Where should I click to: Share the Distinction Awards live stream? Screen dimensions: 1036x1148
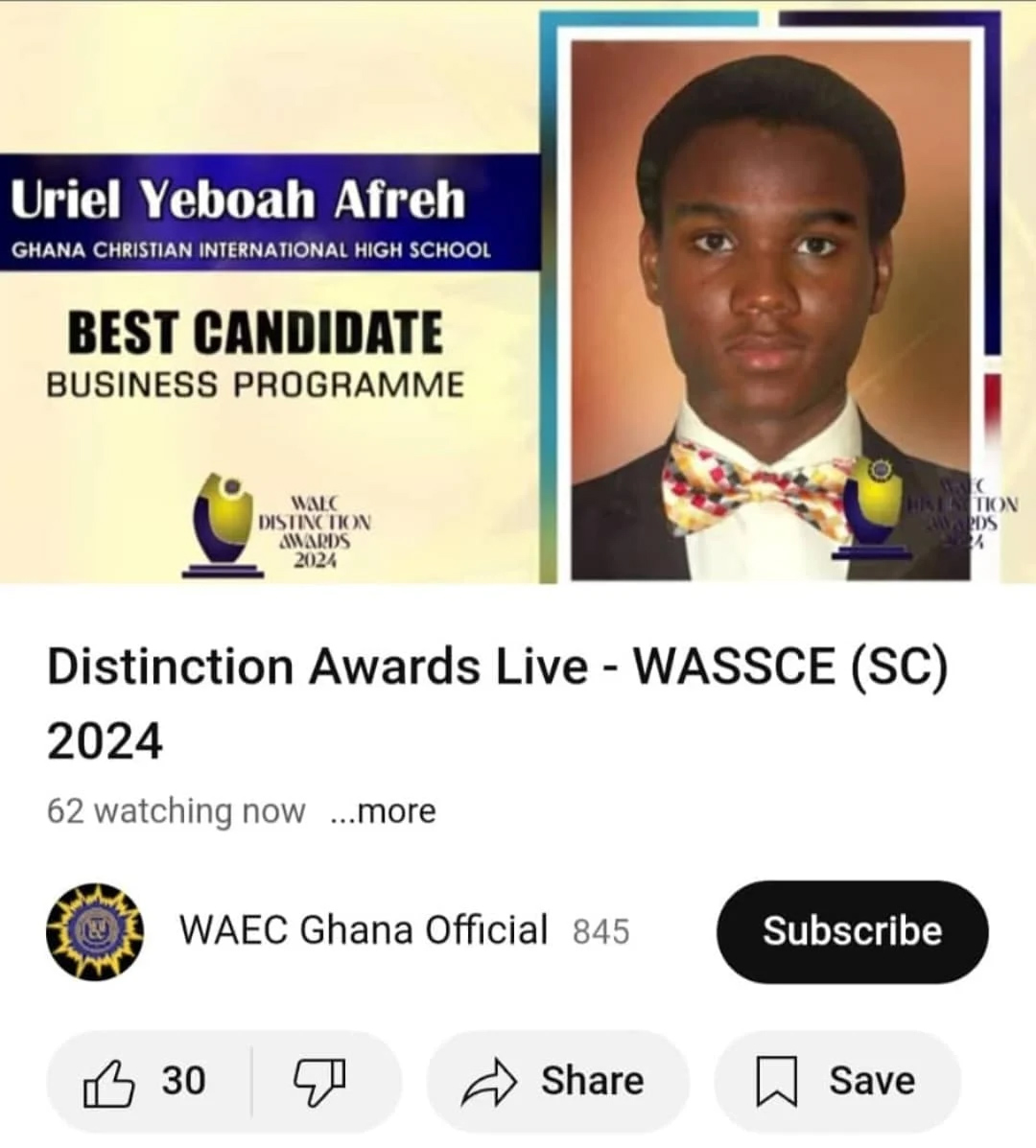click(x=554, y=1082)
